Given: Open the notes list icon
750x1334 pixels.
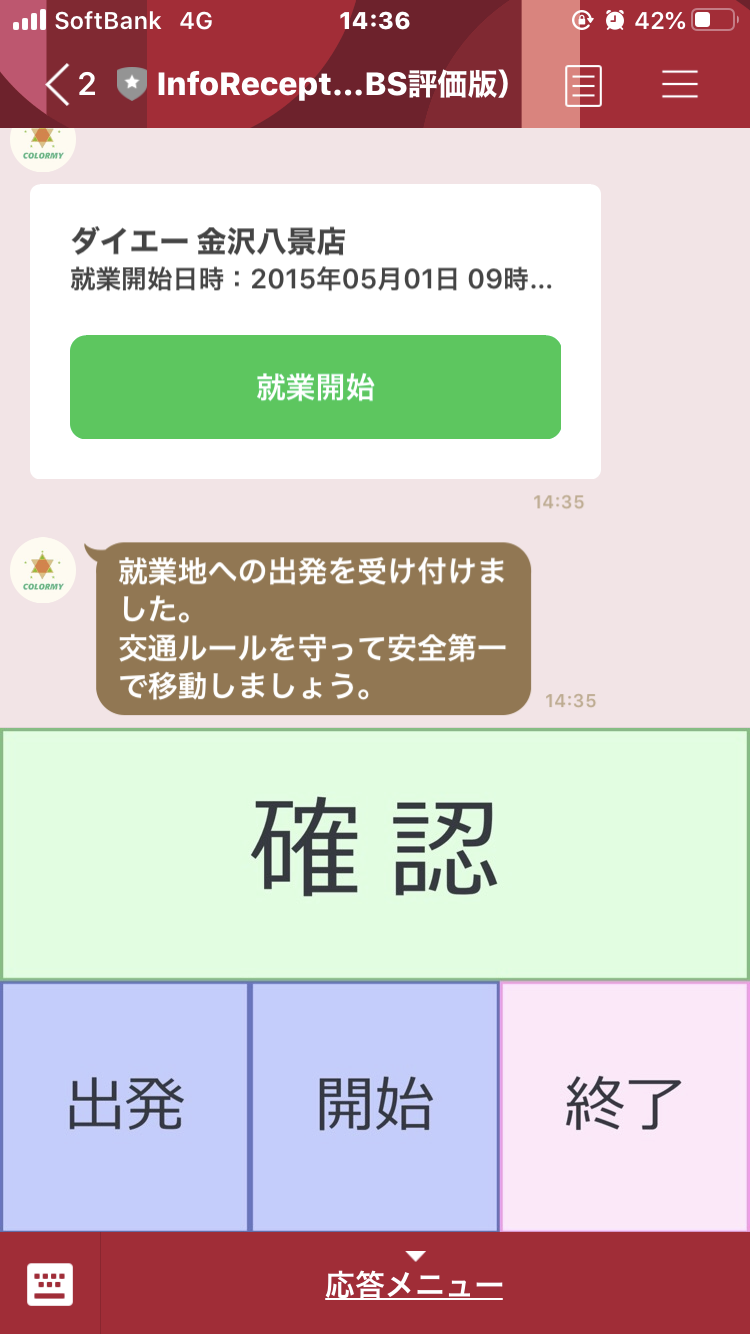Looking at the screenshot, I should tap(583, 86).
